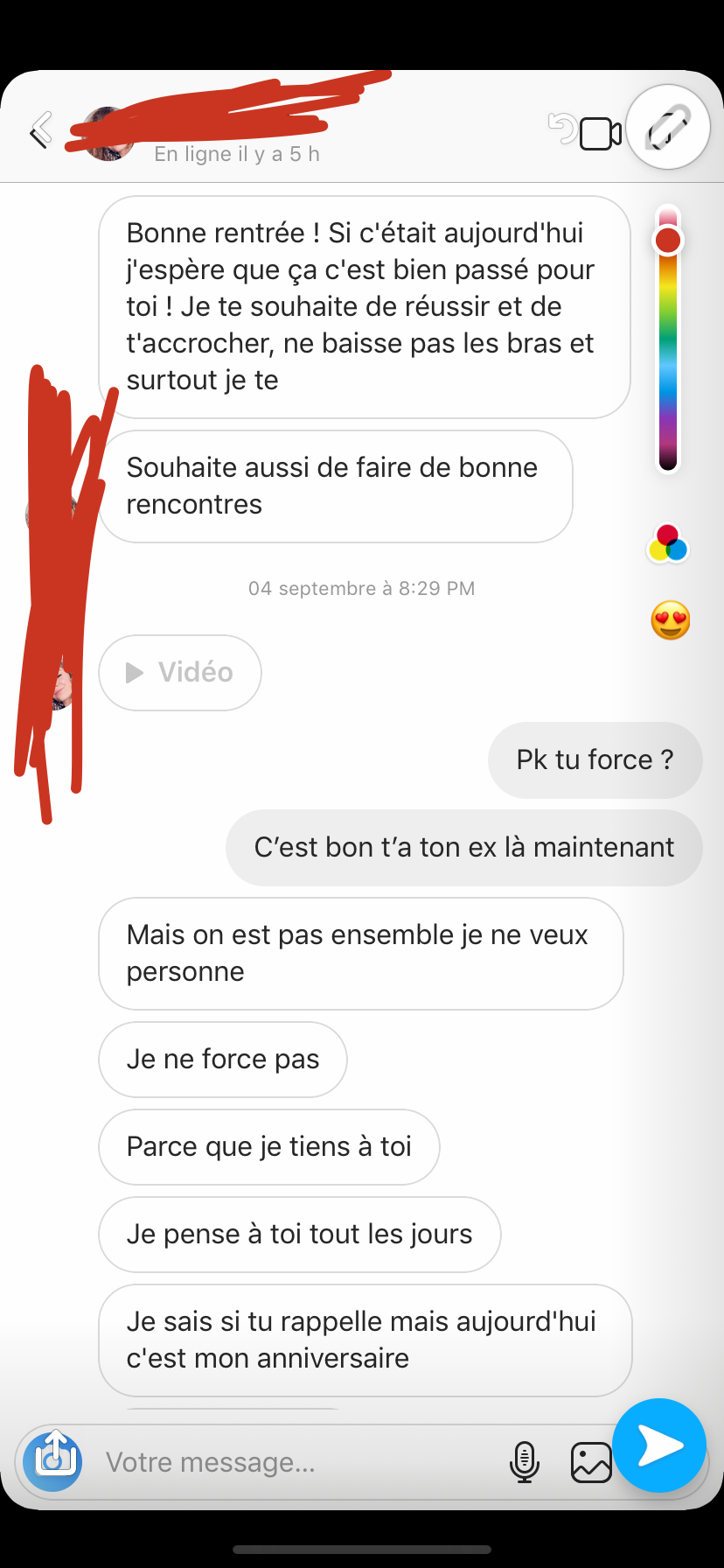Open the three-color palette picker
The height and width of the screenshot is (1568, 724).
[x=668, y=543]
